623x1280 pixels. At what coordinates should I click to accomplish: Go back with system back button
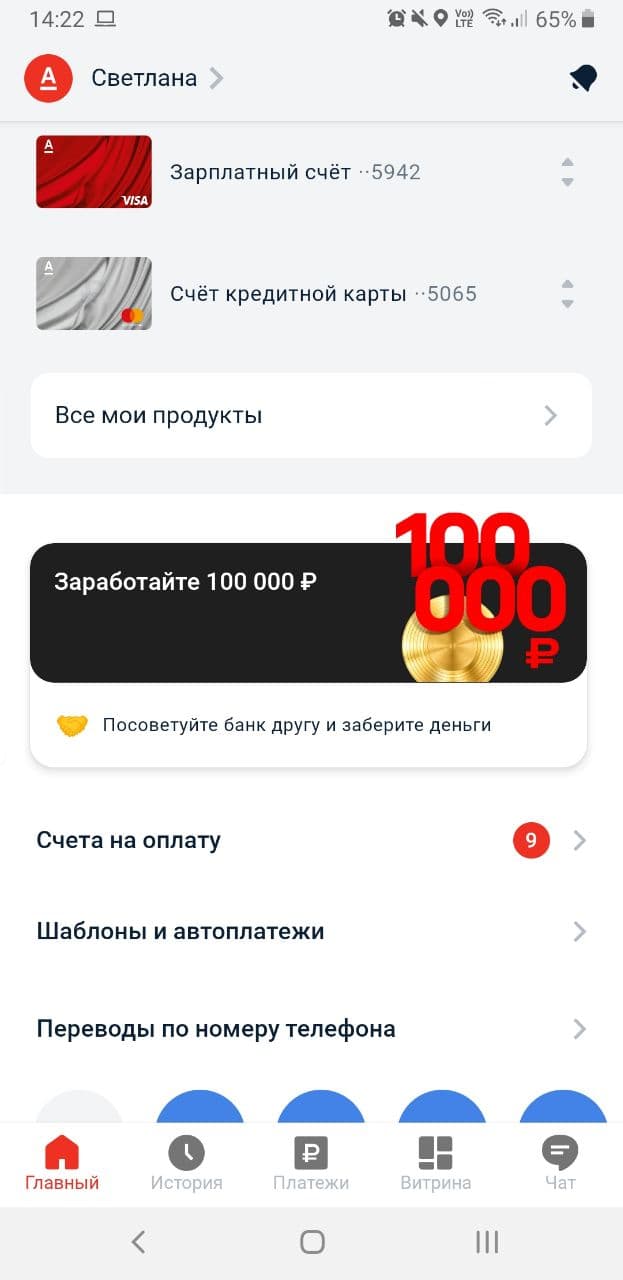[138, 1242]
